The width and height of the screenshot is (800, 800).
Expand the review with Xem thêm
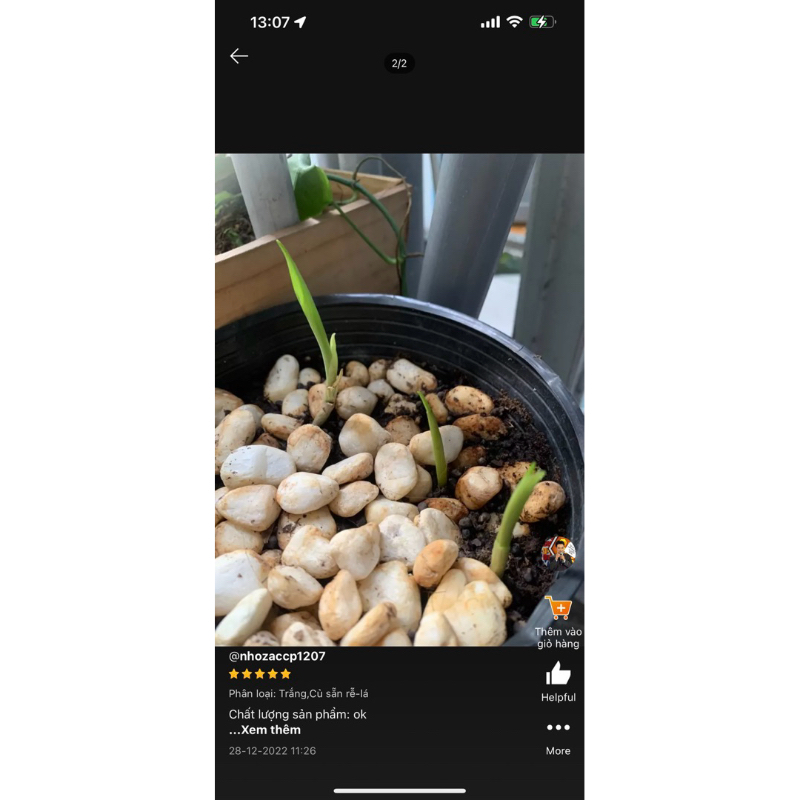tap(265, 730)
